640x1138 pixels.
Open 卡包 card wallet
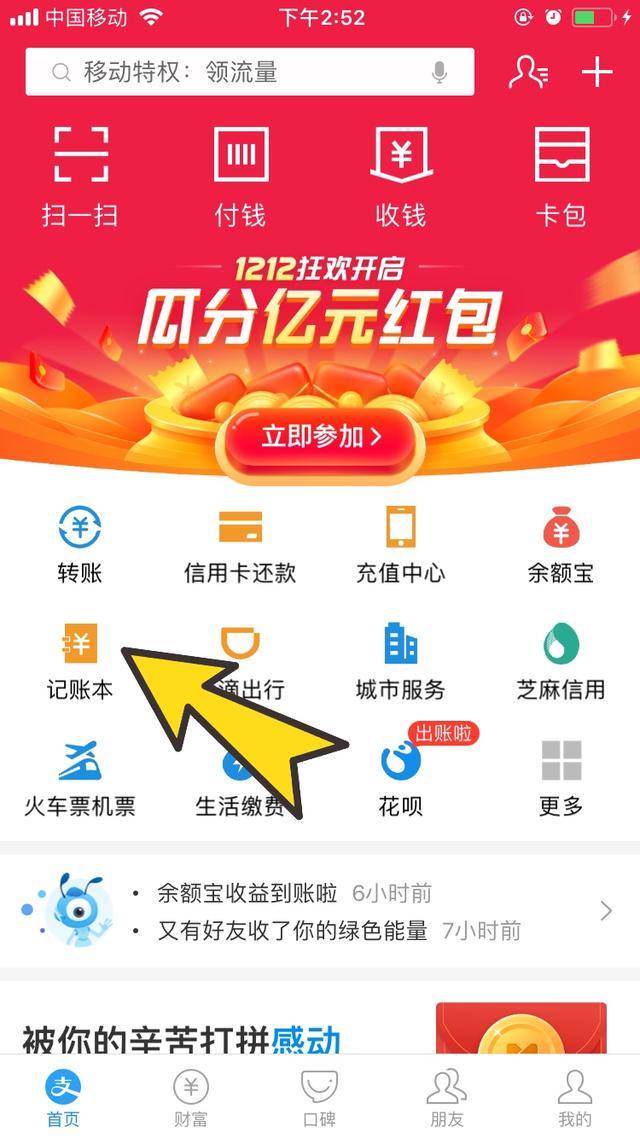coord(561,175)
